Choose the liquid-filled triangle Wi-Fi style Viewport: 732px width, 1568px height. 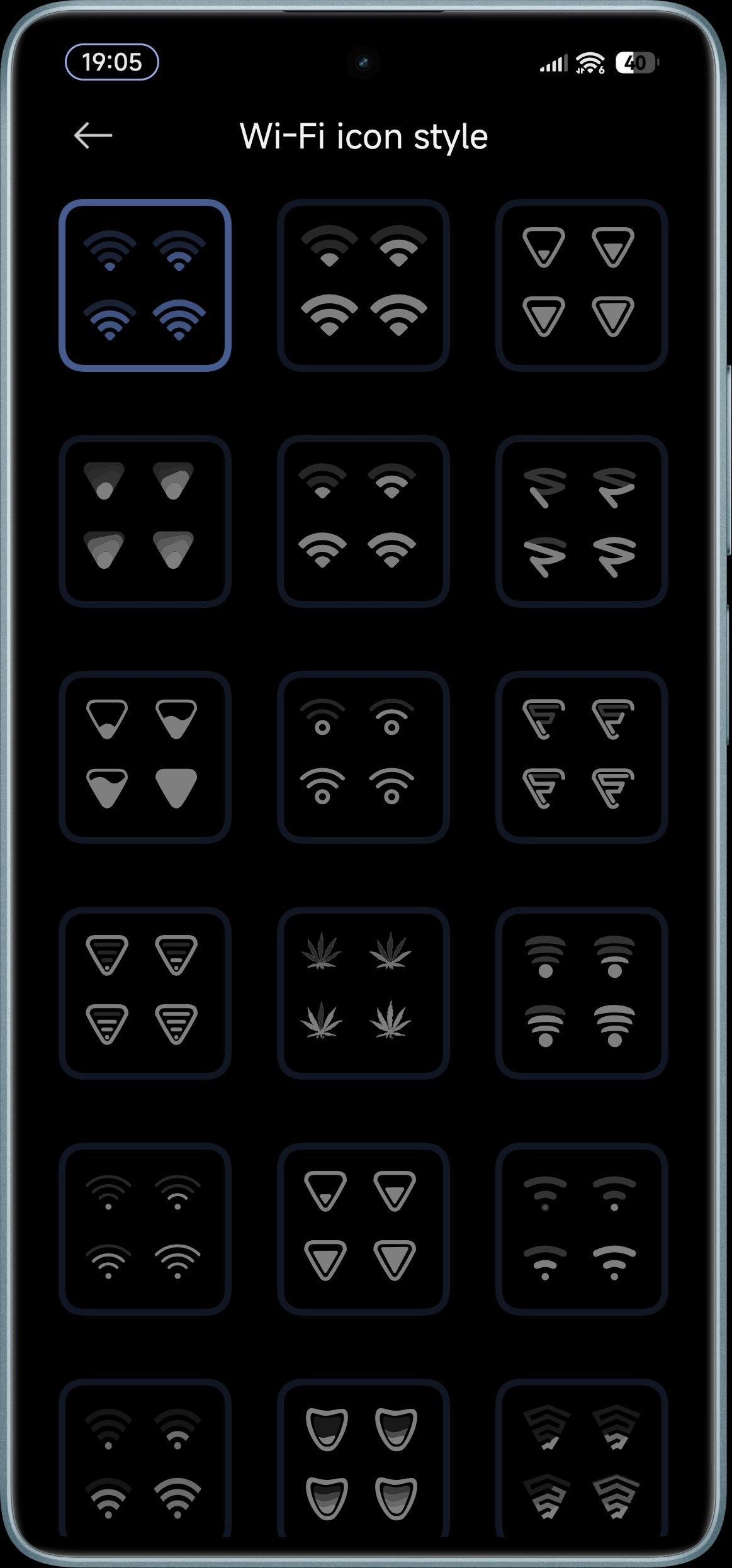[145, 757]
